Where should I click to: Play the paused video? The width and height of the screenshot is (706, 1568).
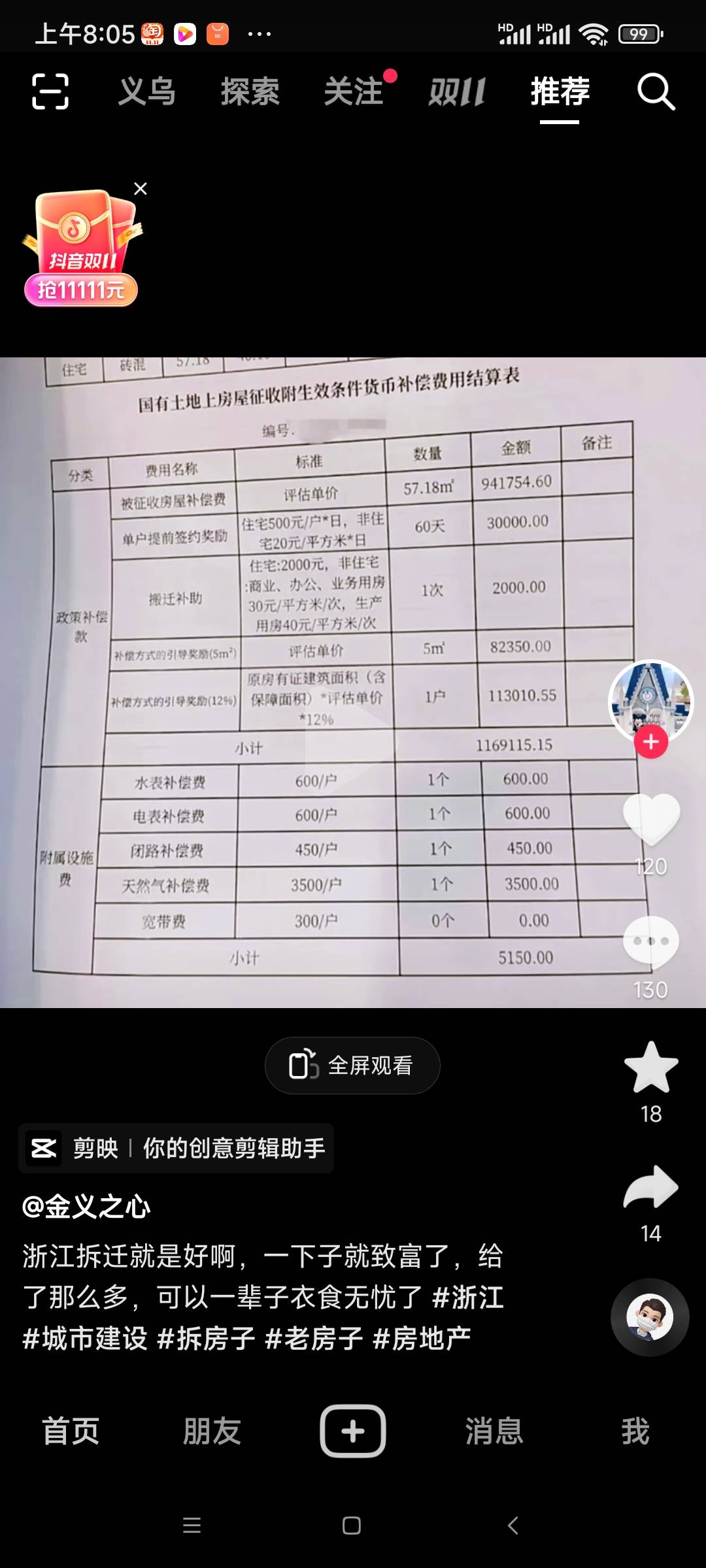point(352,738)
